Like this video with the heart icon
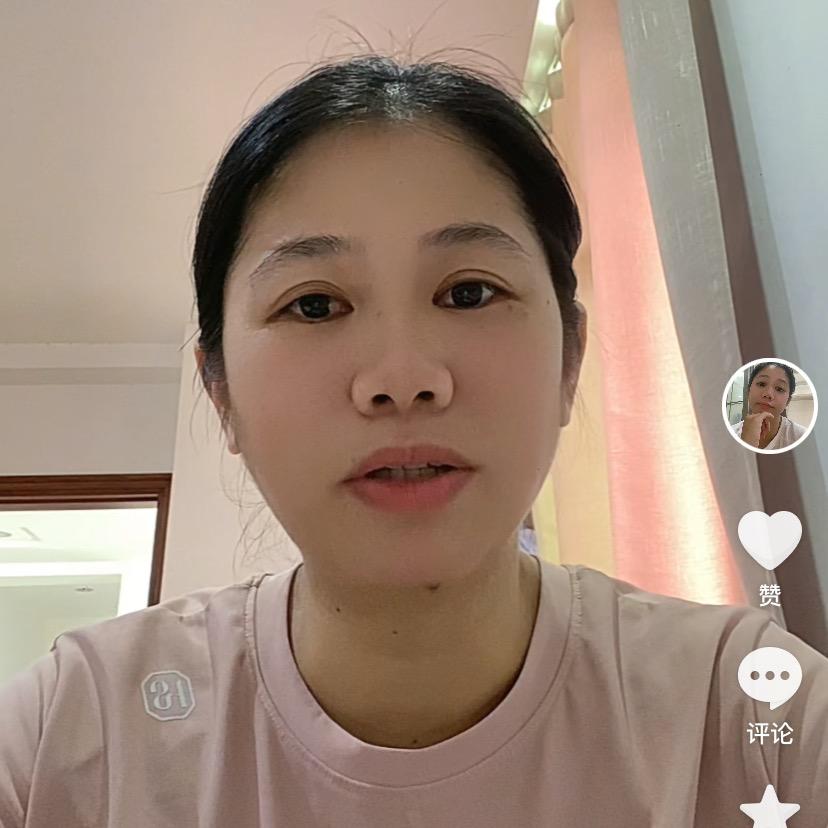 pyautogui.click(x=769, y=540)
